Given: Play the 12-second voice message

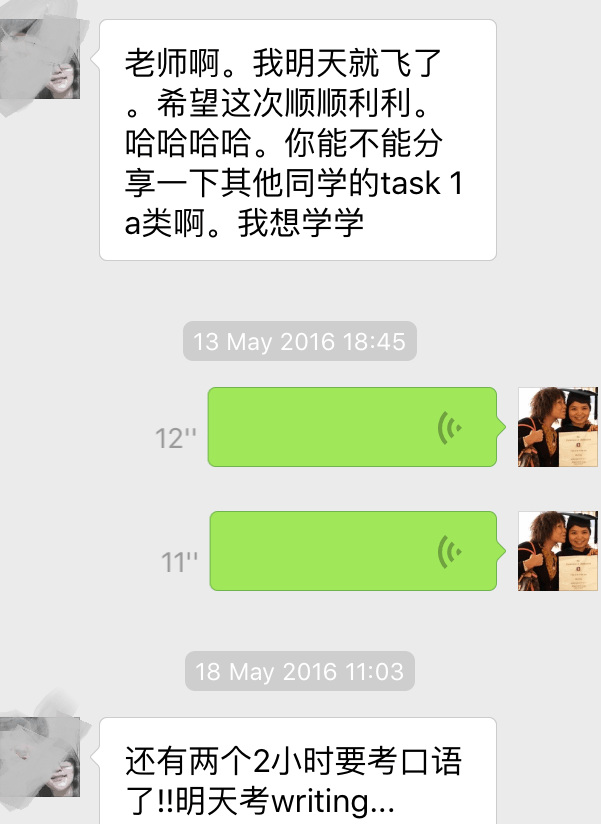Looking at the screenshot, I should coord(351,427).
